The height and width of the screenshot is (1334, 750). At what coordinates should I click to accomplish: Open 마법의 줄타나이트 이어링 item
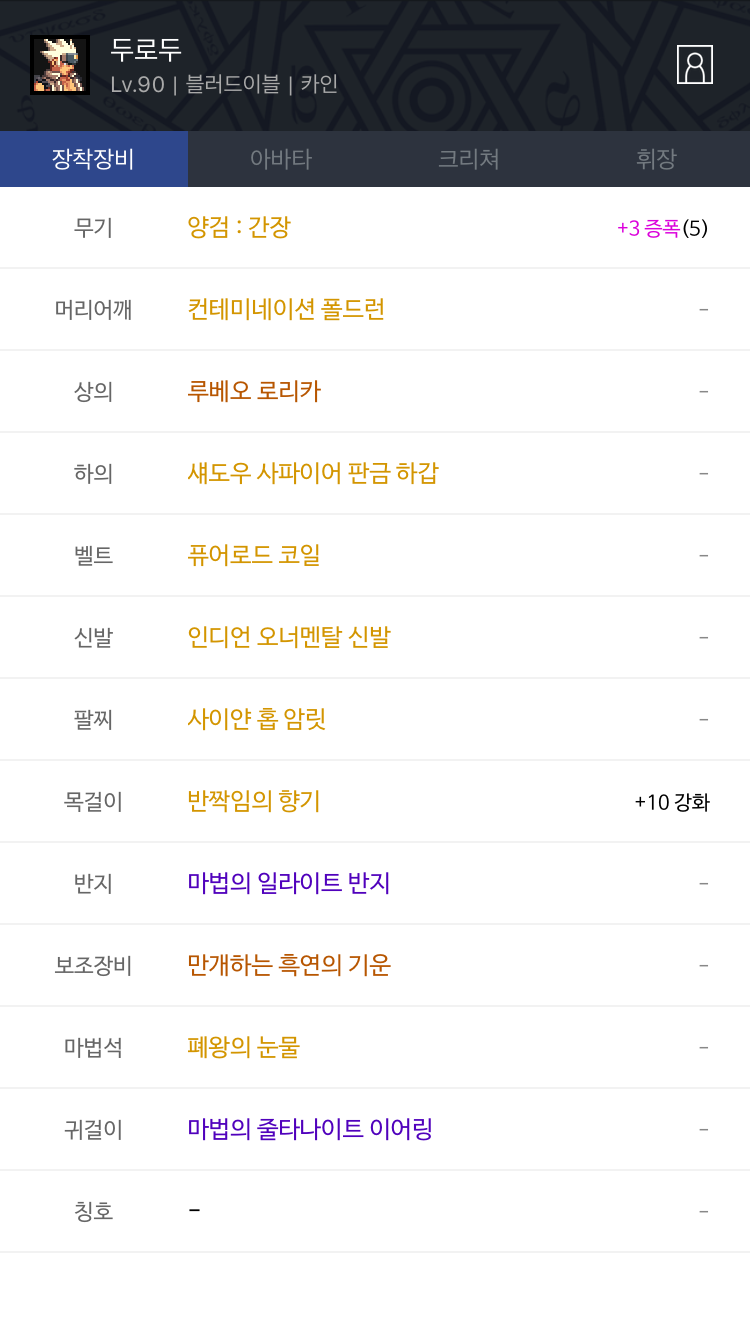click(x=310, y=1129)
